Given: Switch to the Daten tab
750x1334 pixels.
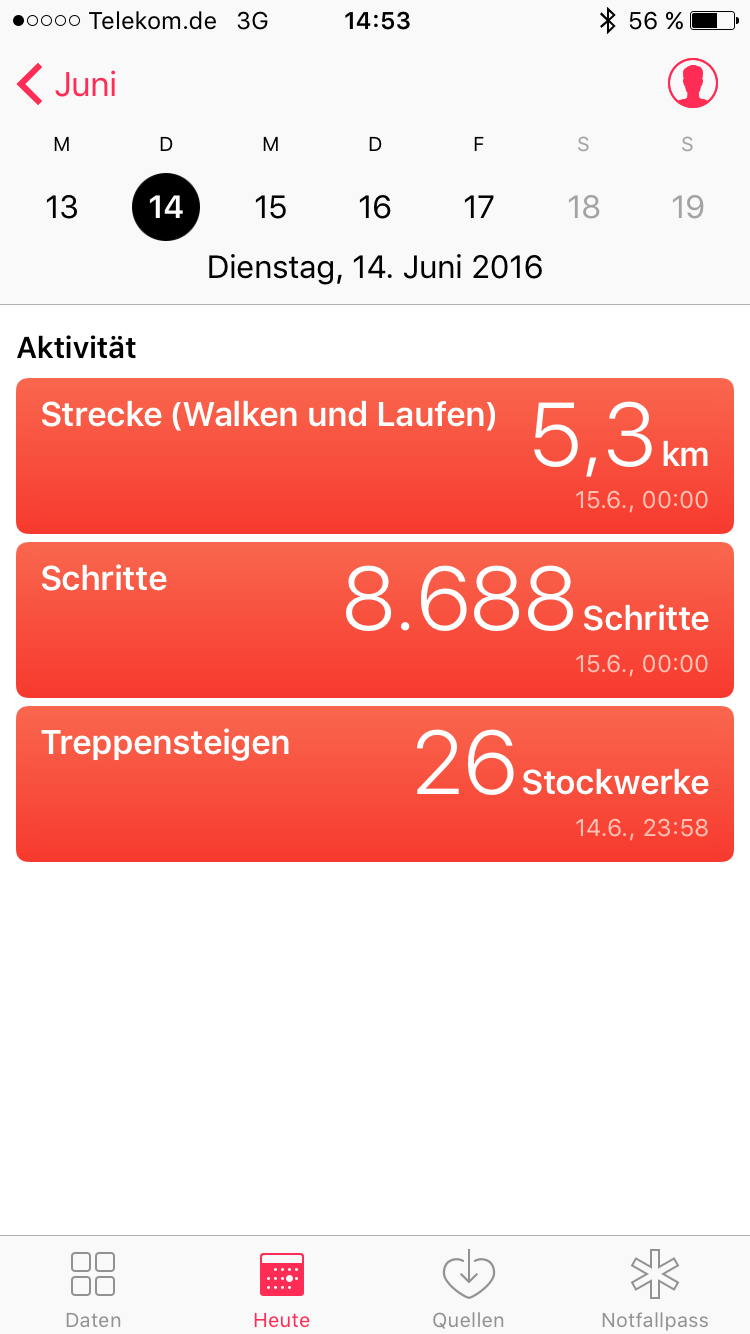Looking at the screenshot, I should 93,1288.
